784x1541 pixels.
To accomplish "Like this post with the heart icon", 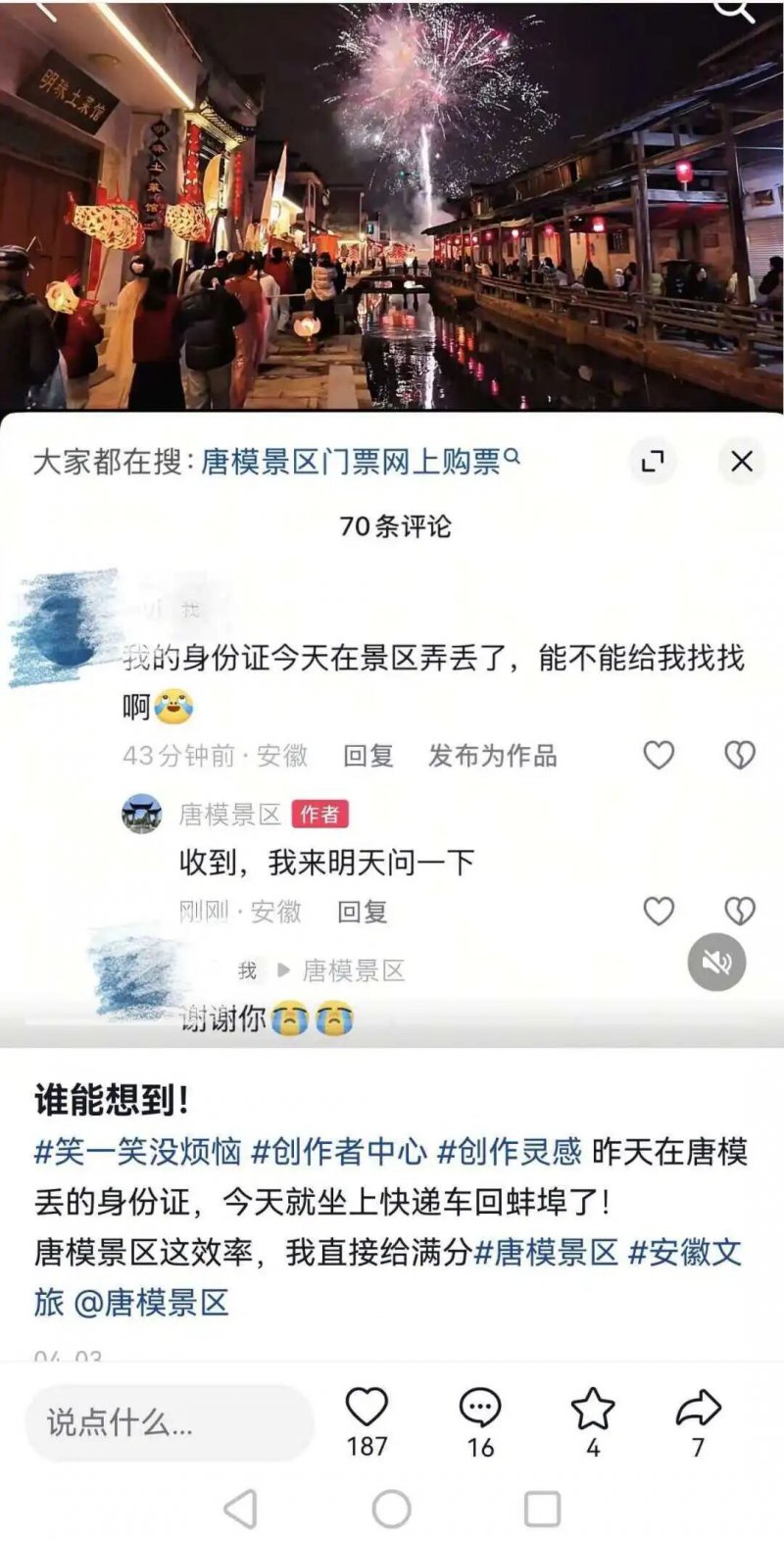I will [x=367, y=1410].
